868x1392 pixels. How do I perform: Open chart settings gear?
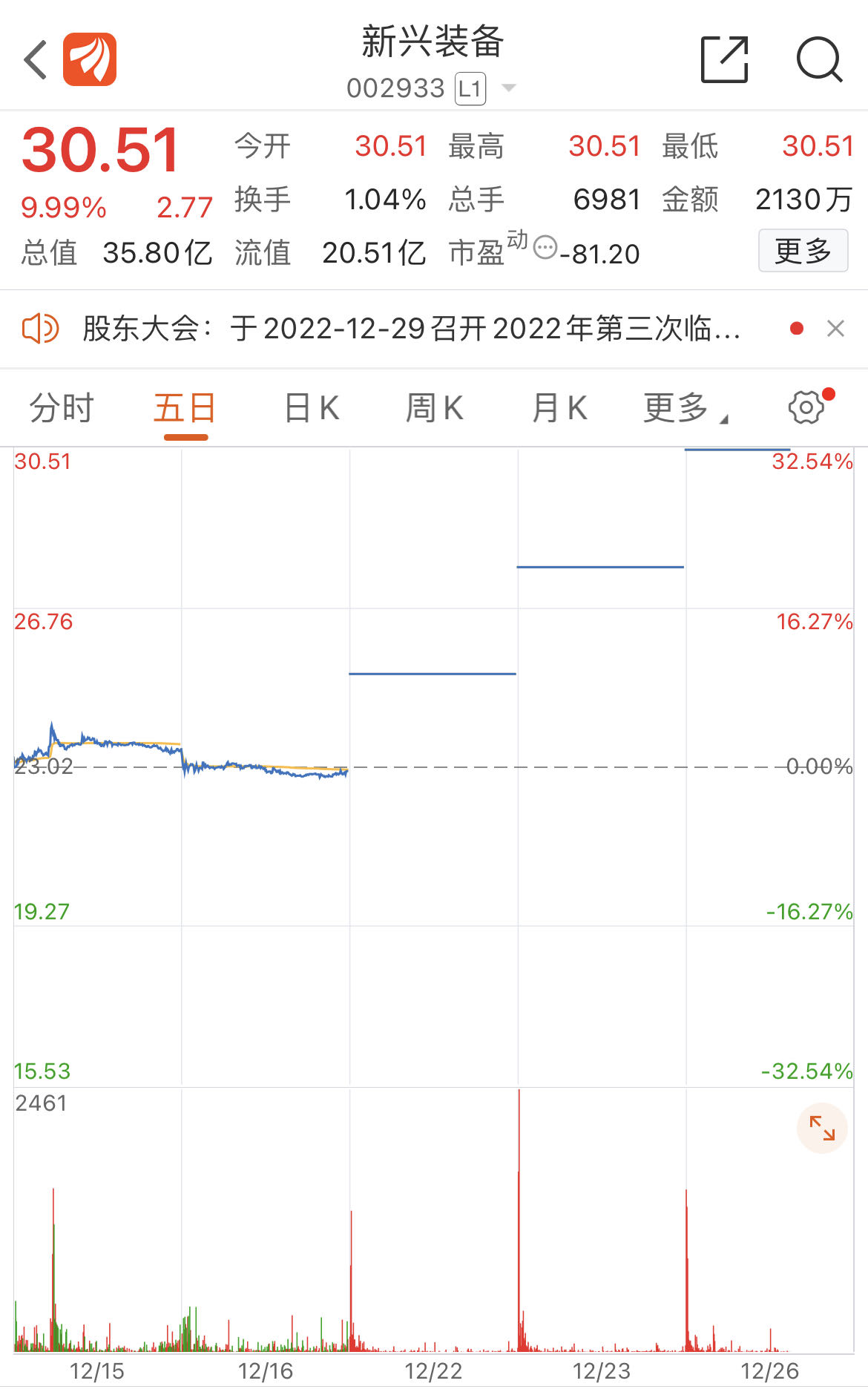806,407
